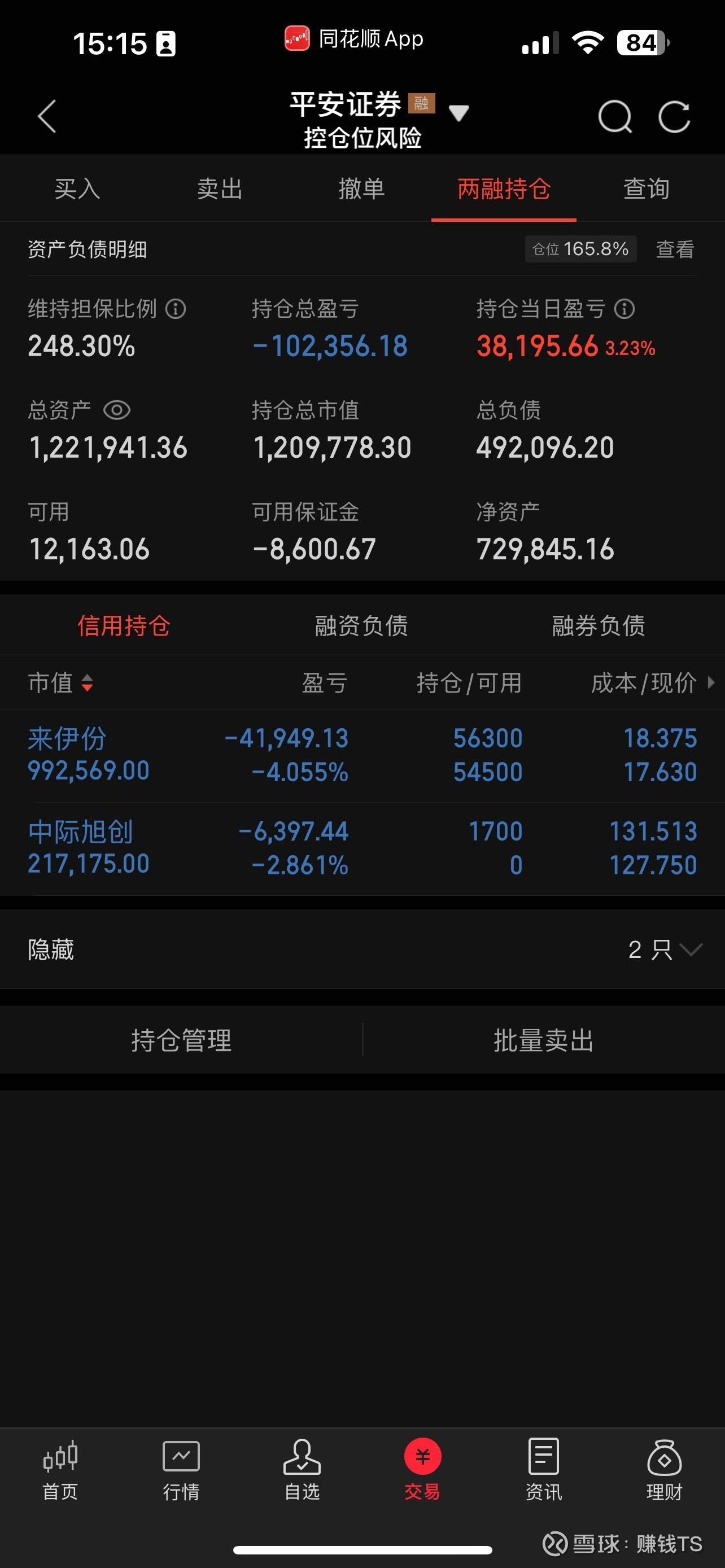Go back using the top-left arrow
The width and height of the screenshot is (725, 1568).
(47, 116)
